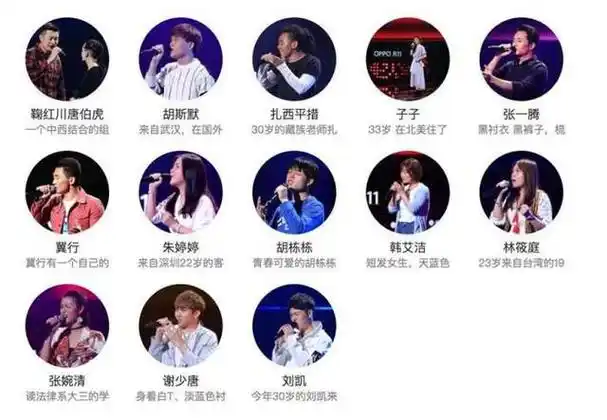Open 朱婷婷's contestant page
This screenshot has width=607, height=420.
181,193
